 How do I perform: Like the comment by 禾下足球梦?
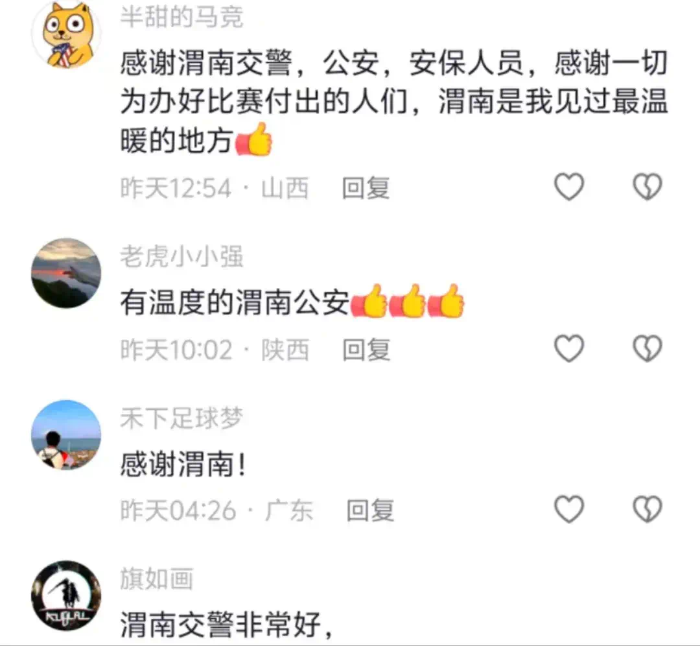pos(569,509)
